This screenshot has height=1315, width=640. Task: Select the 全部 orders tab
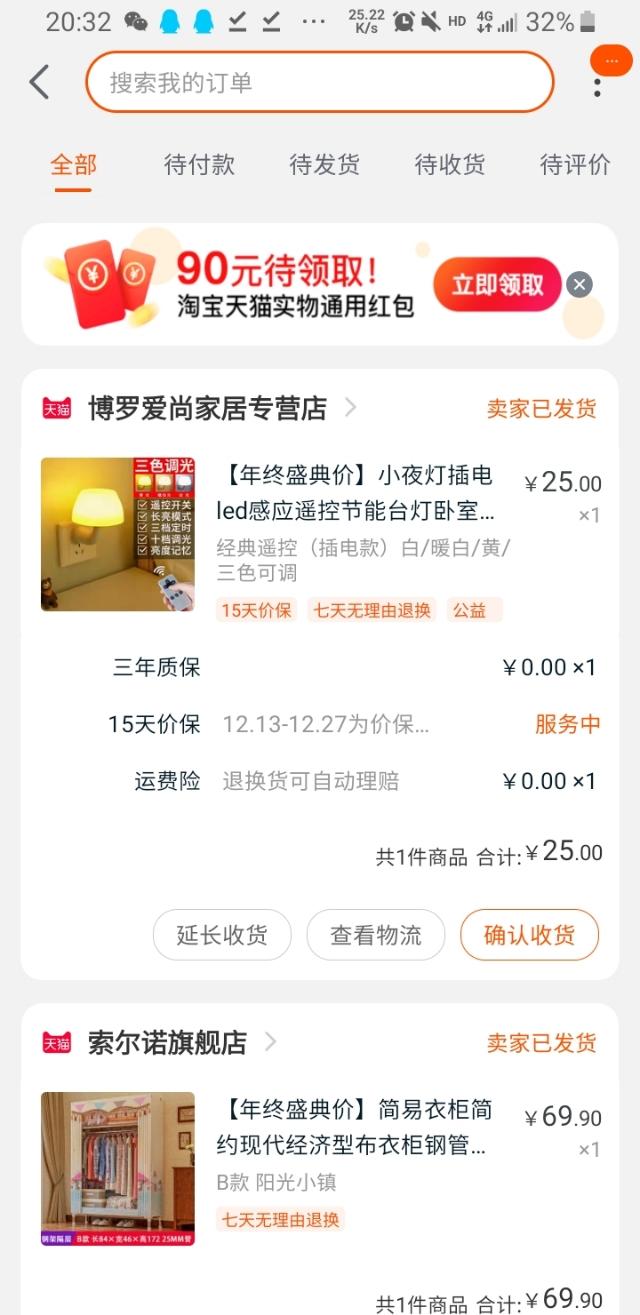click(x=74, y=165)
